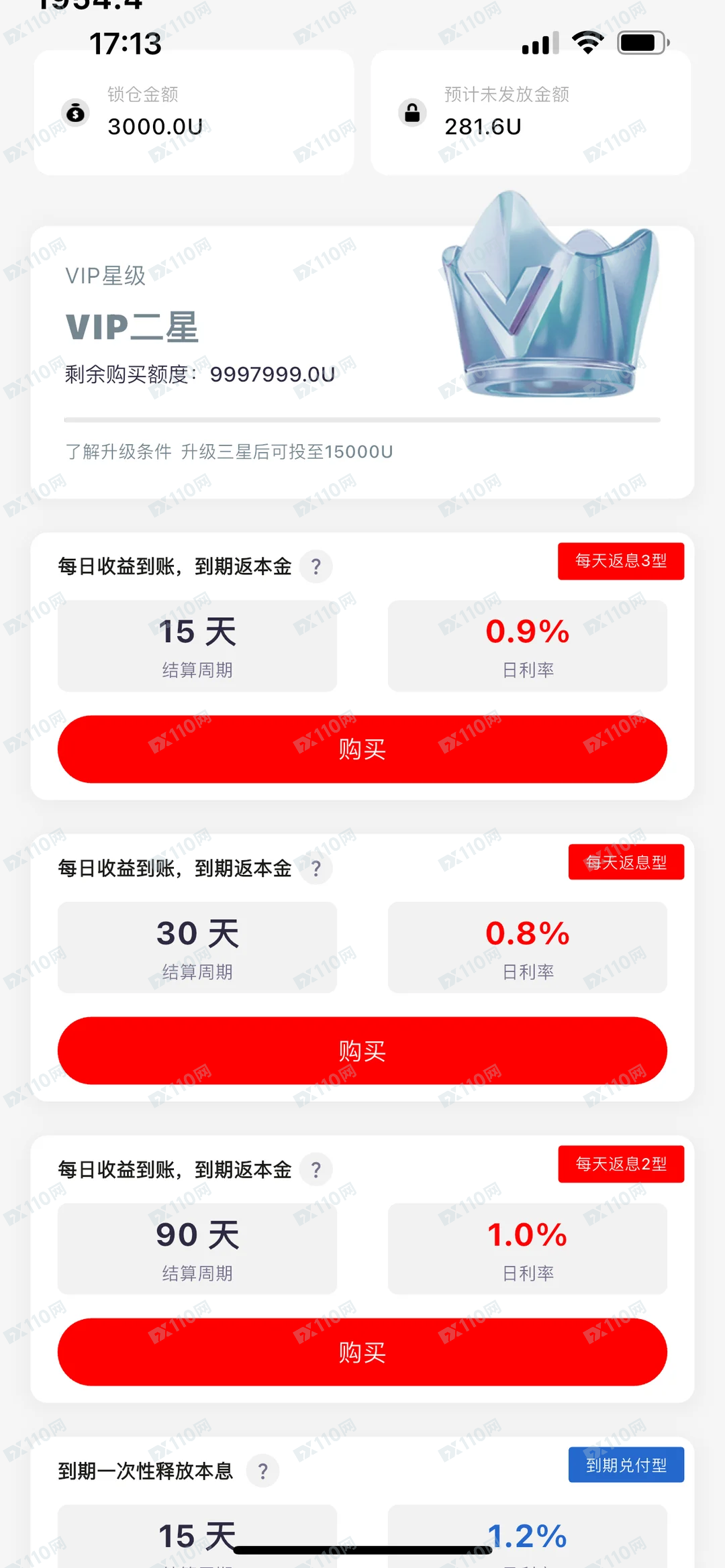Buy the 30天 0.8% daily interest plan
725x1568 pixels.
(362, 1050)
